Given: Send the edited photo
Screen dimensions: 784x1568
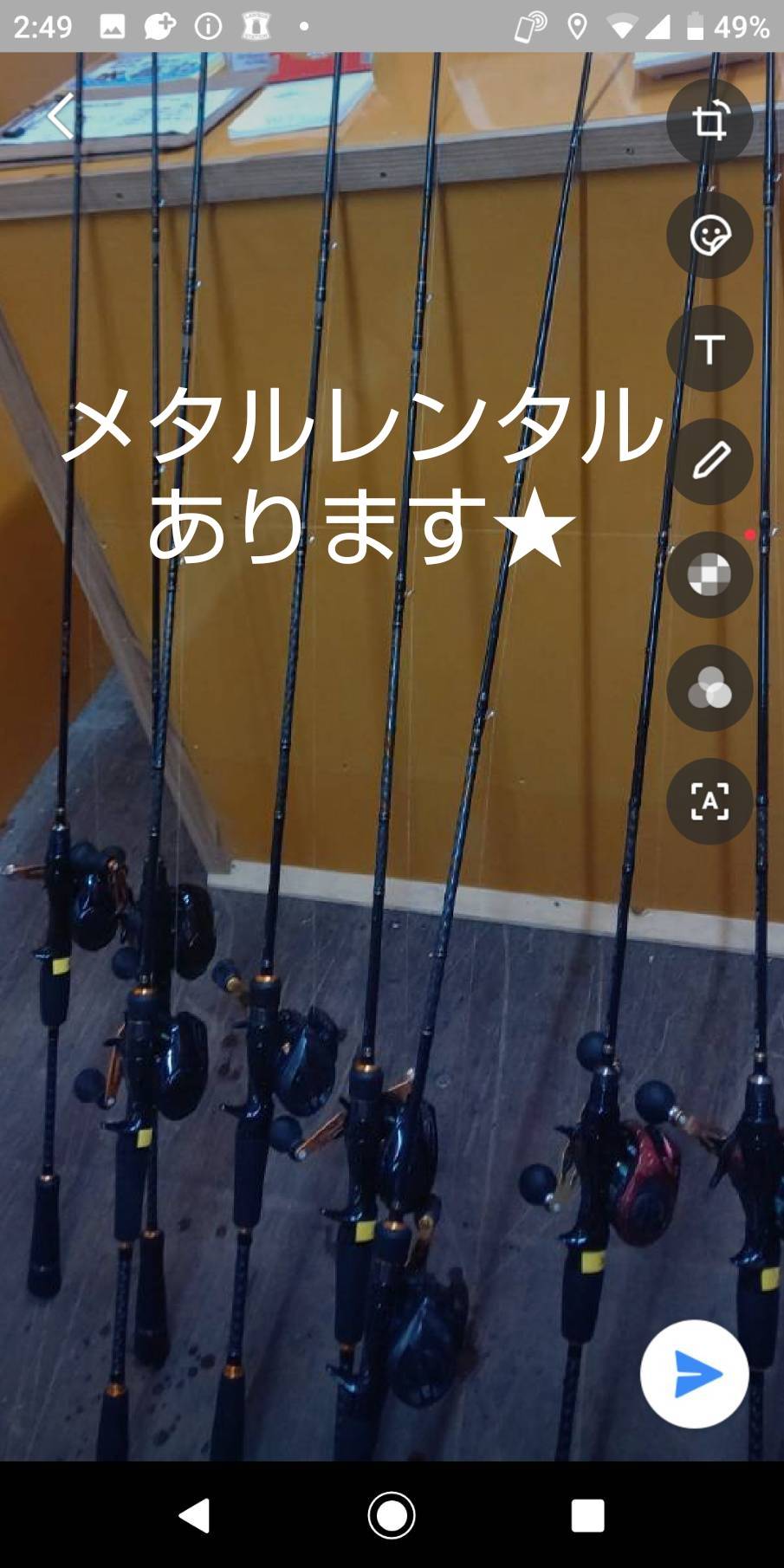Looking at the screenshot, I should [694, 1374].
